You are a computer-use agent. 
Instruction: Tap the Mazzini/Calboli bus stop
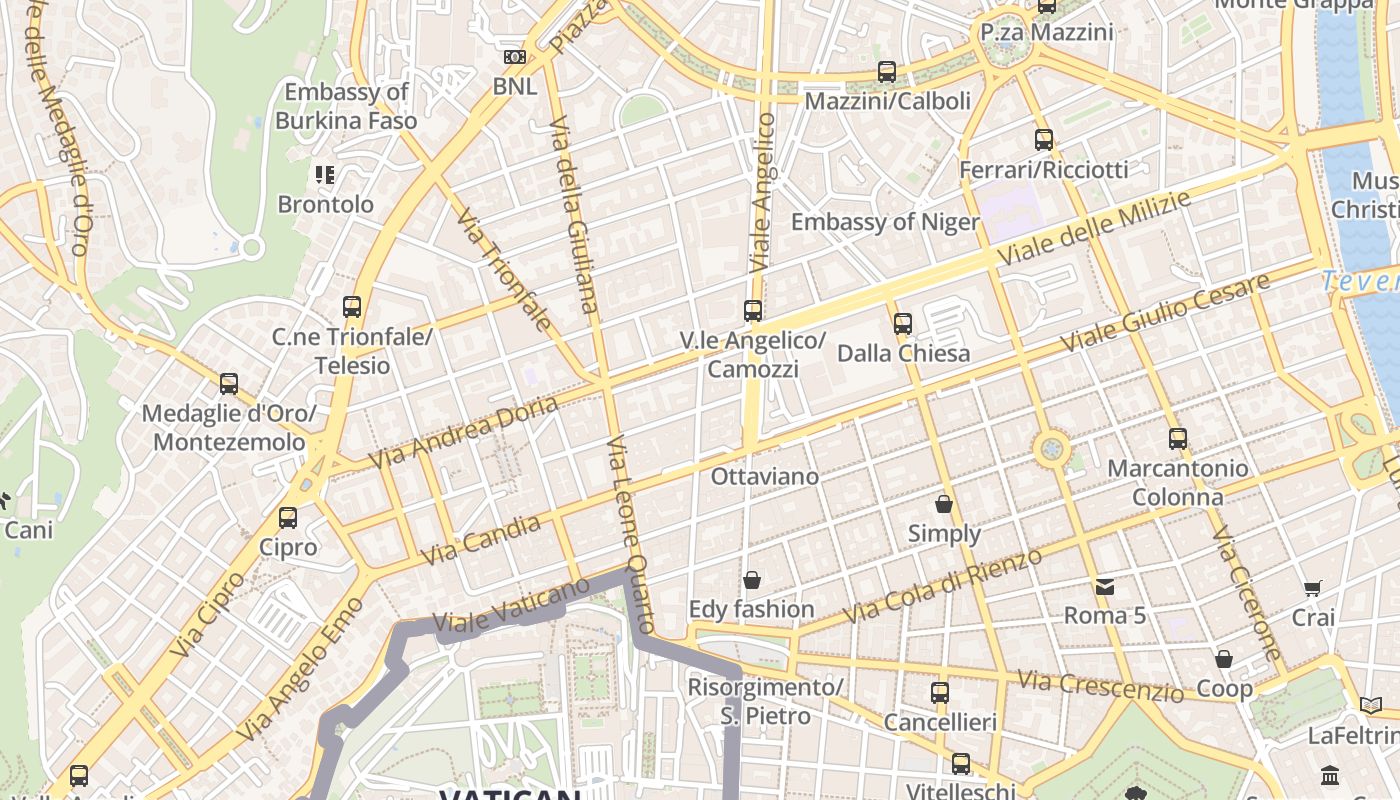coord(887,72)
